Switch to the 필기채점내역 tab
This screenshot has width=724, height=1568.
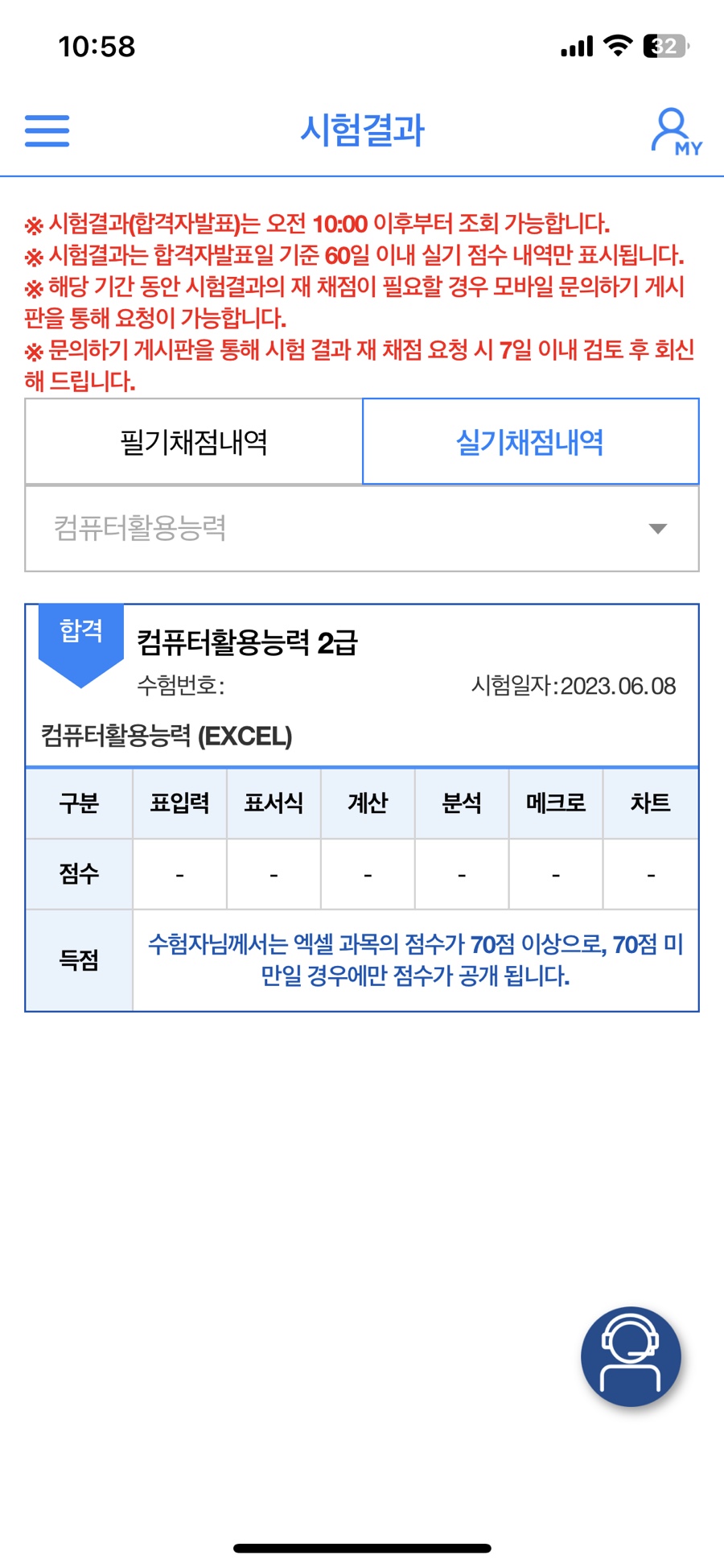(194, 442)
